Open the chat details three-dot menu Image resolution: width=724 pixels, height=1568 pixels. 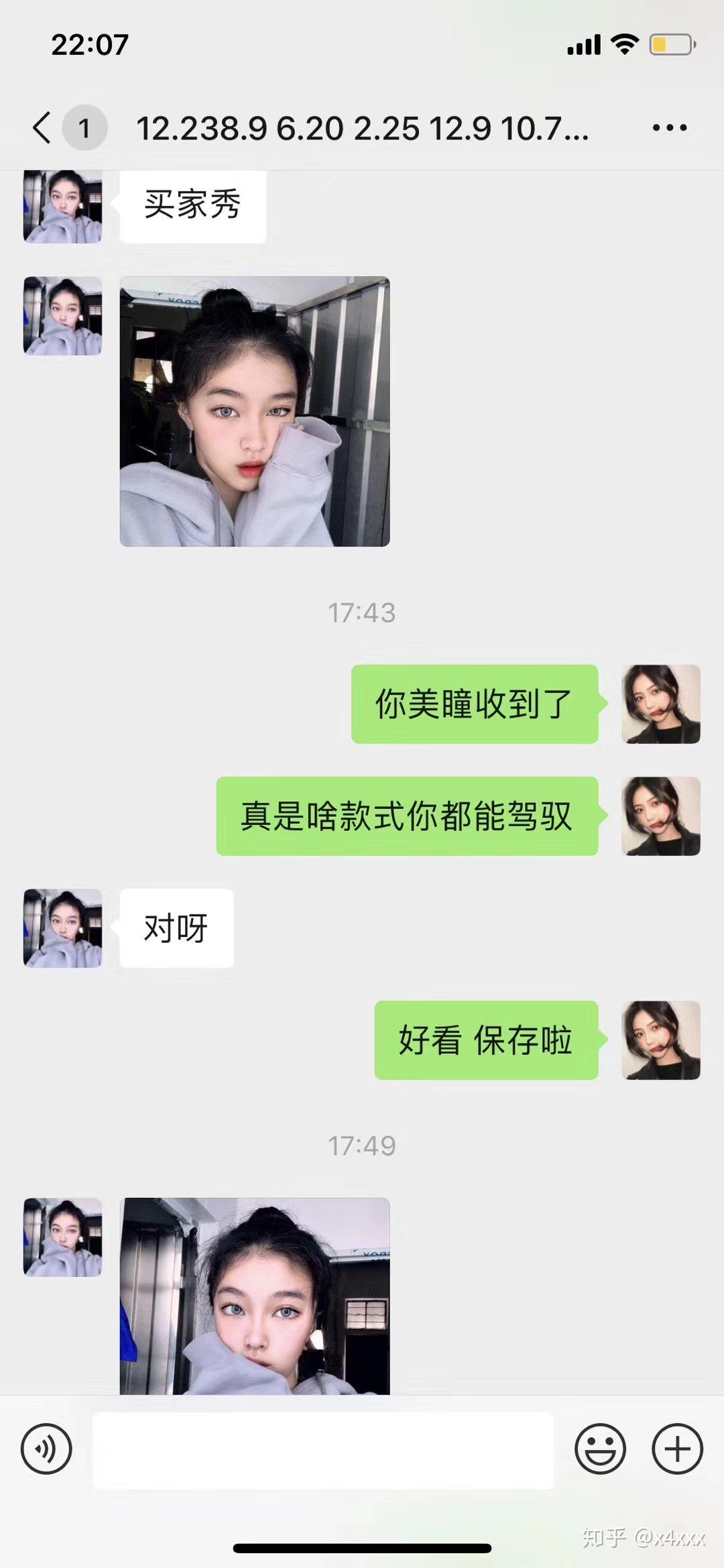click(x=670, y=127)
